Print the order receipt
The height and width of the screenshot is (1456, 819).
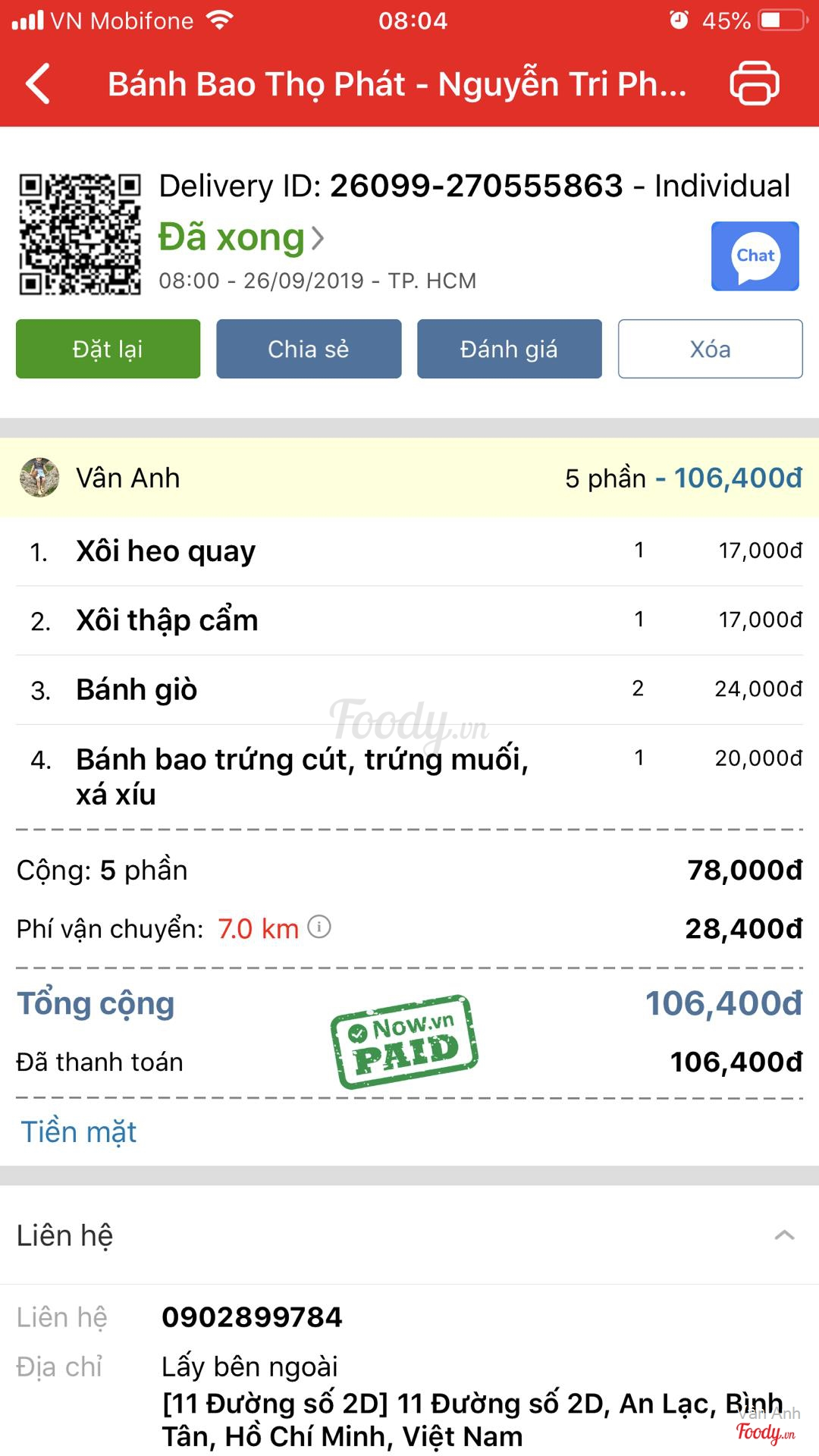754,83
